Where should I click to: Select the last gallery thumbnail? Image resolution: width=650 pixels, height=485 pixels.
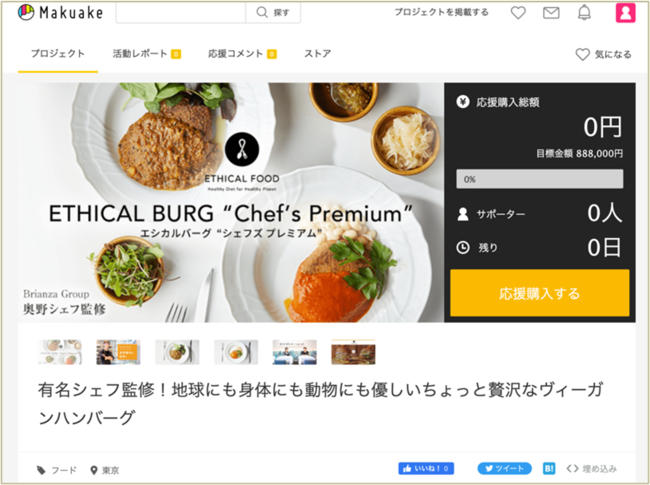(353, 352)
